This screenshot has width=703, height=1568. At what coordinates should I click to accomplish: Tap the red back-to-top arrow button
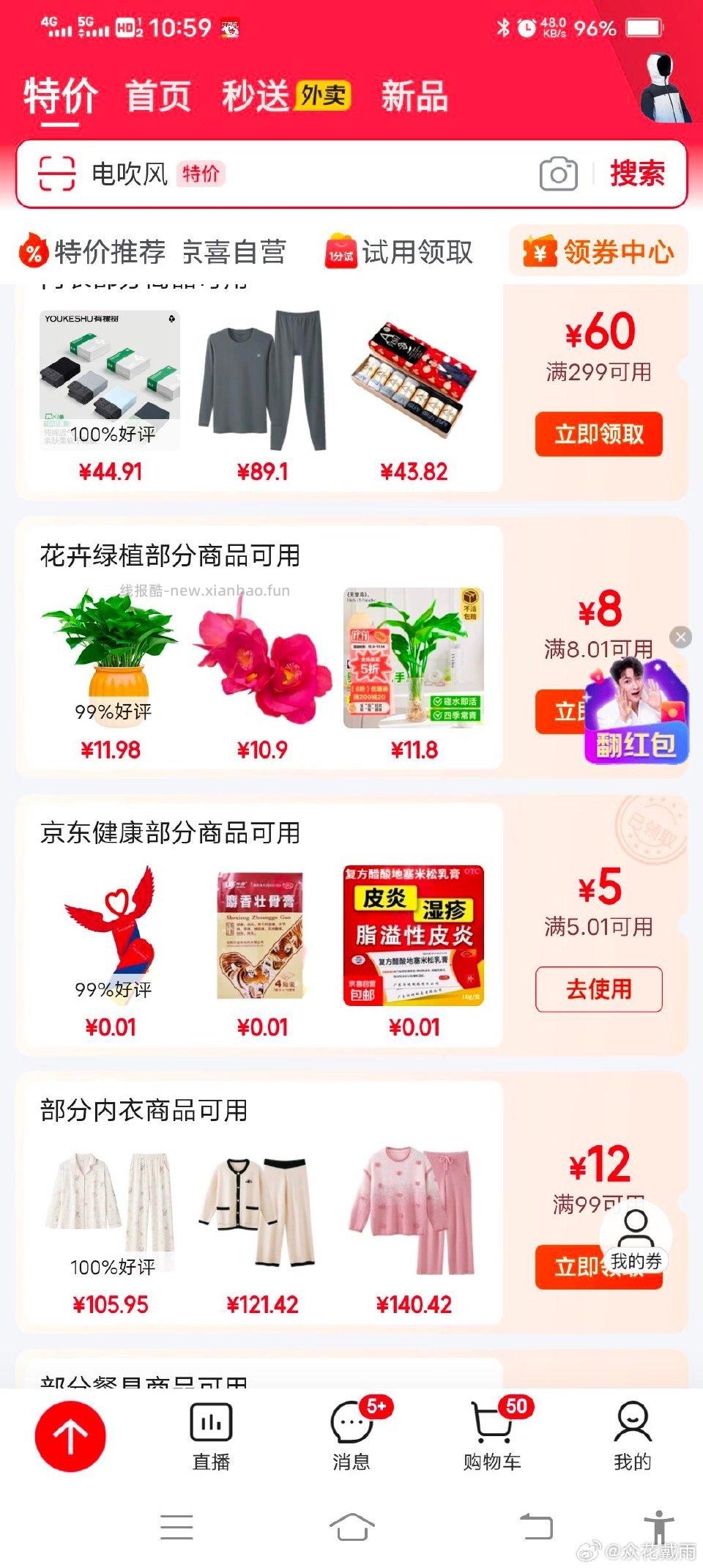point(70,1435)
